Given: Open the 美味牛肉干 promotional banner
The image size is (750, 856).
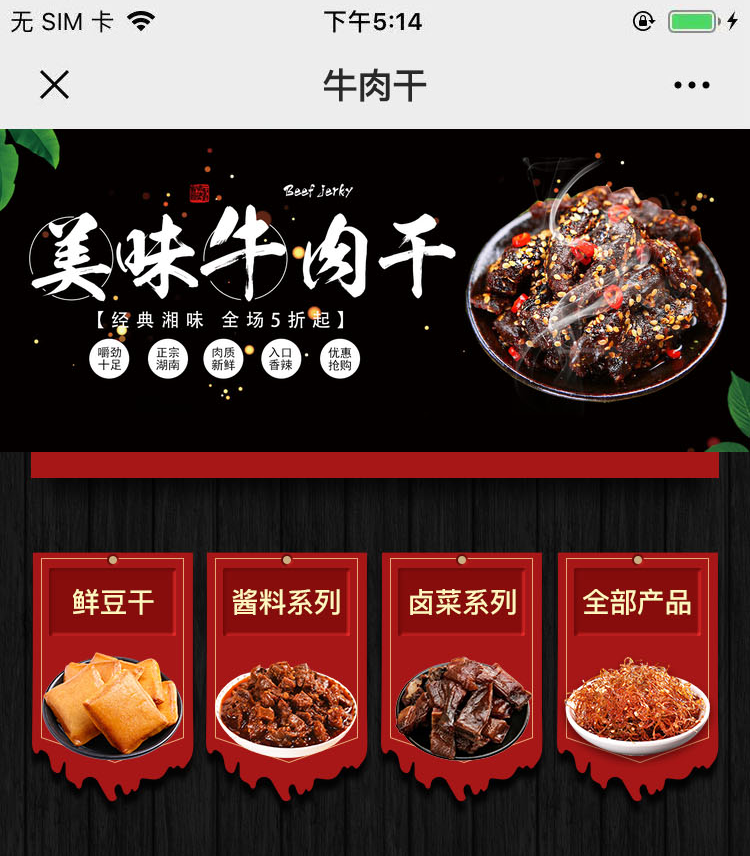Looking at the screenshot, I should [x=375, y=290].
